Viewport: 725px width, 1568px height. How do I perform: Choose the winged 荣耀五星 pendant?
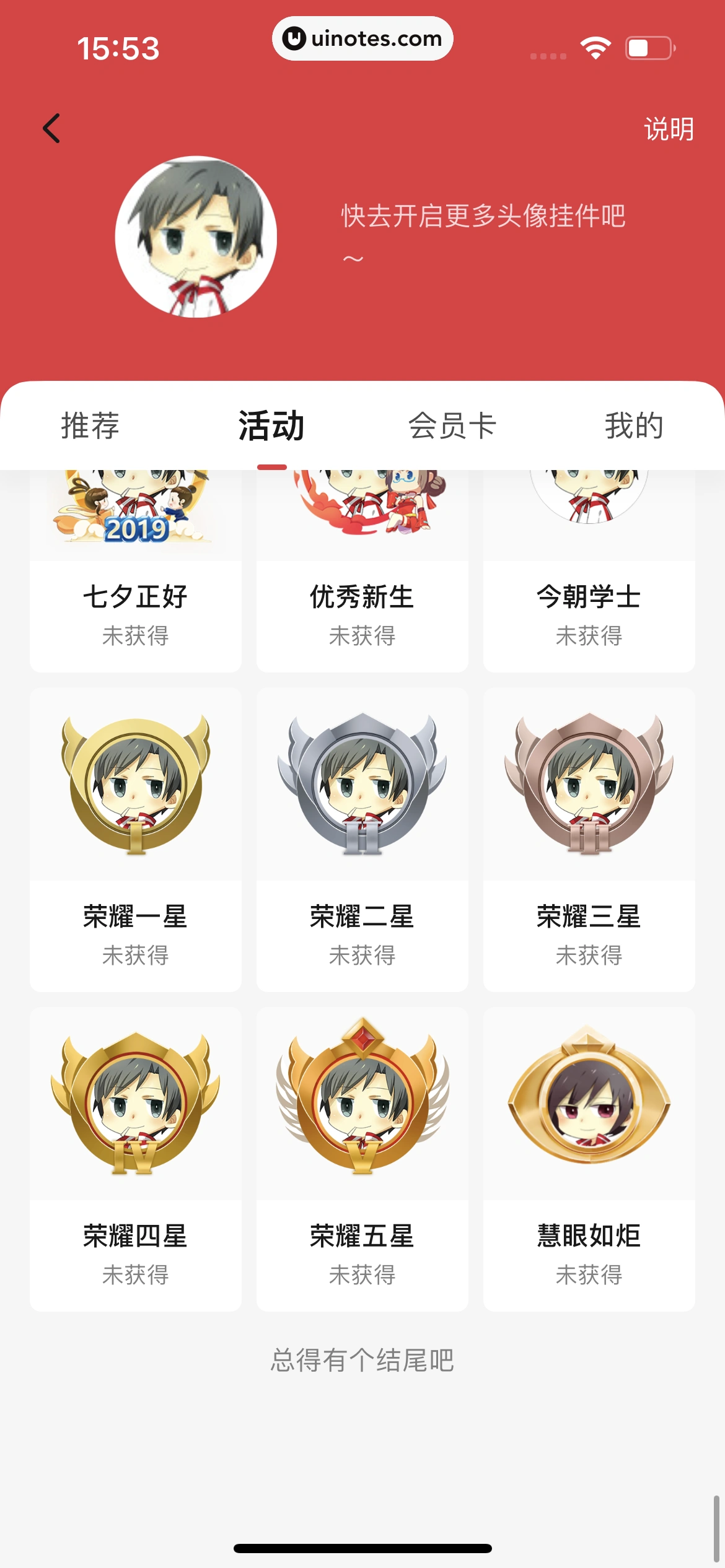click(362, 1108)
